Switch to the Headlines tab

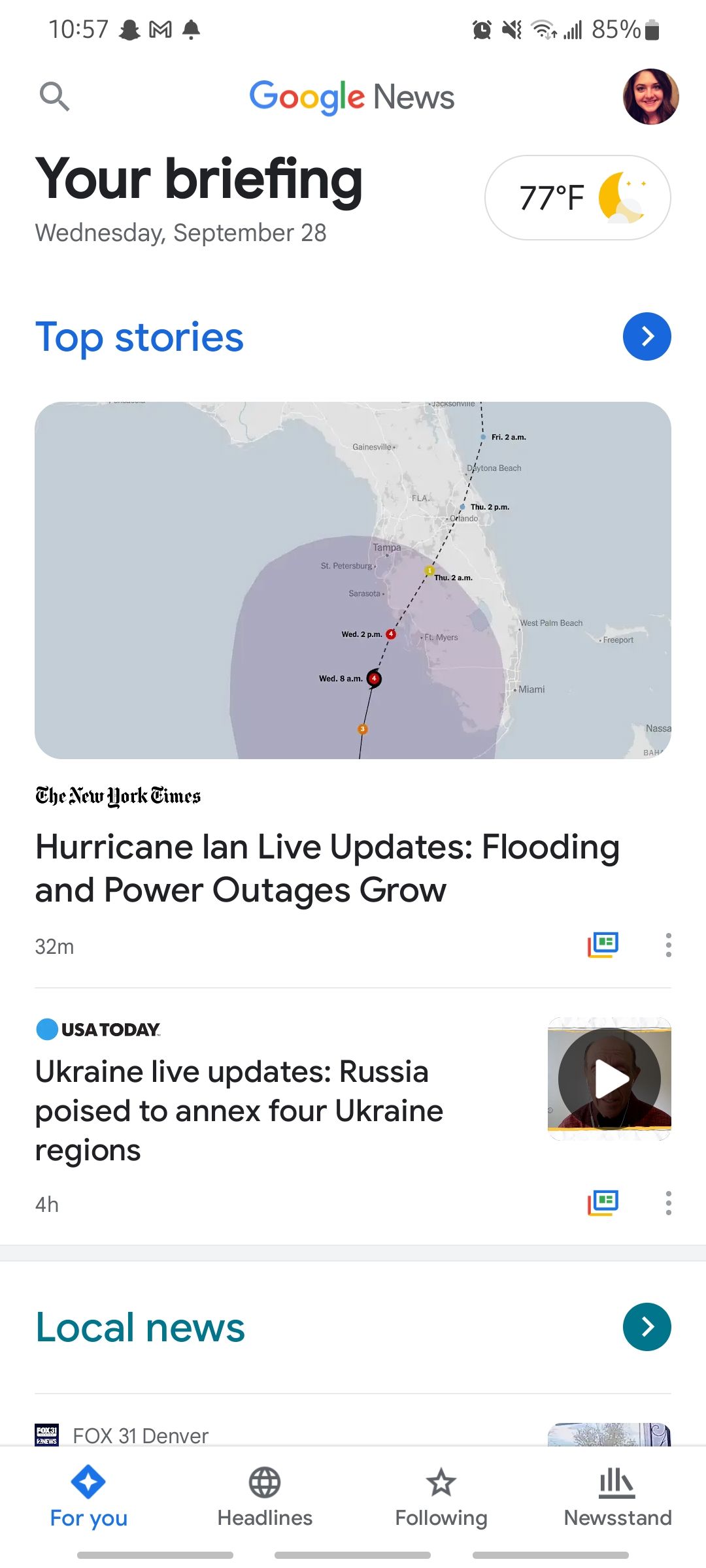pyautogui.click(x=265, y=1496)
